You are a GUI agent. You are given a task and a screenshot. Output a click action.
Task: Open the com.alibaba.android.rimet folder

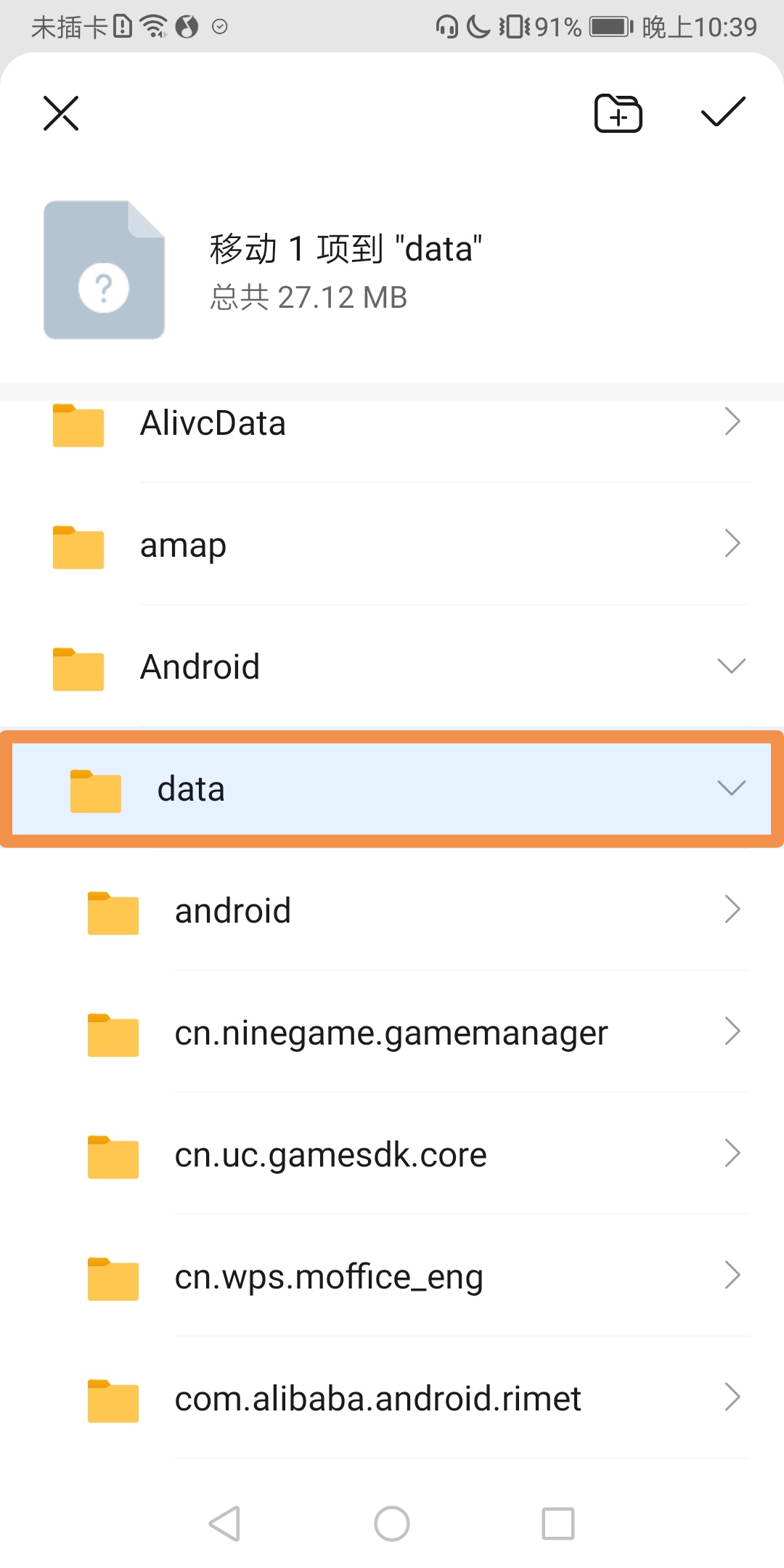pos(377,1398)
